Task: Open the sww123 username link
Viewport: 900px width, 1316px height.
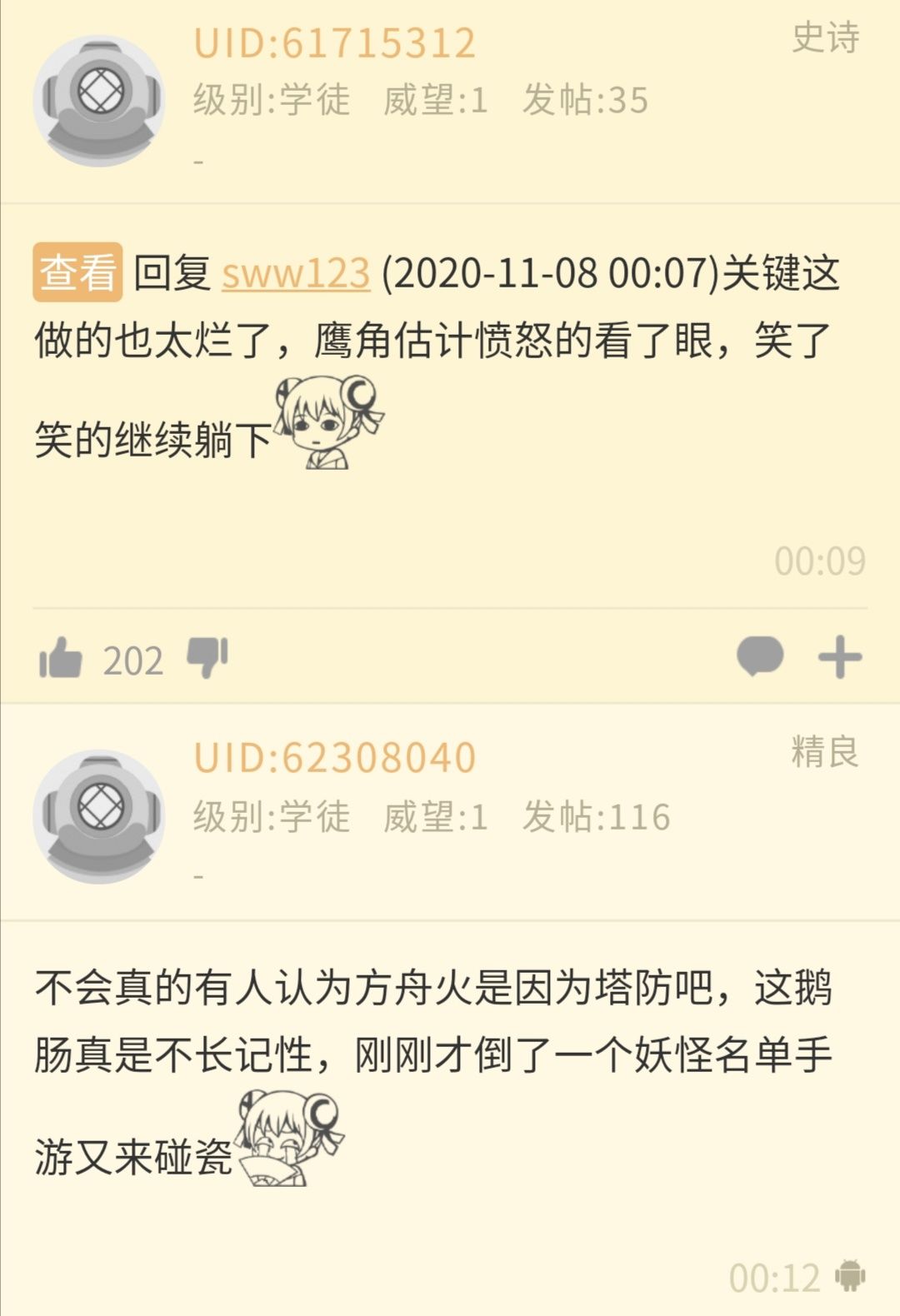Action: point(296,275)
